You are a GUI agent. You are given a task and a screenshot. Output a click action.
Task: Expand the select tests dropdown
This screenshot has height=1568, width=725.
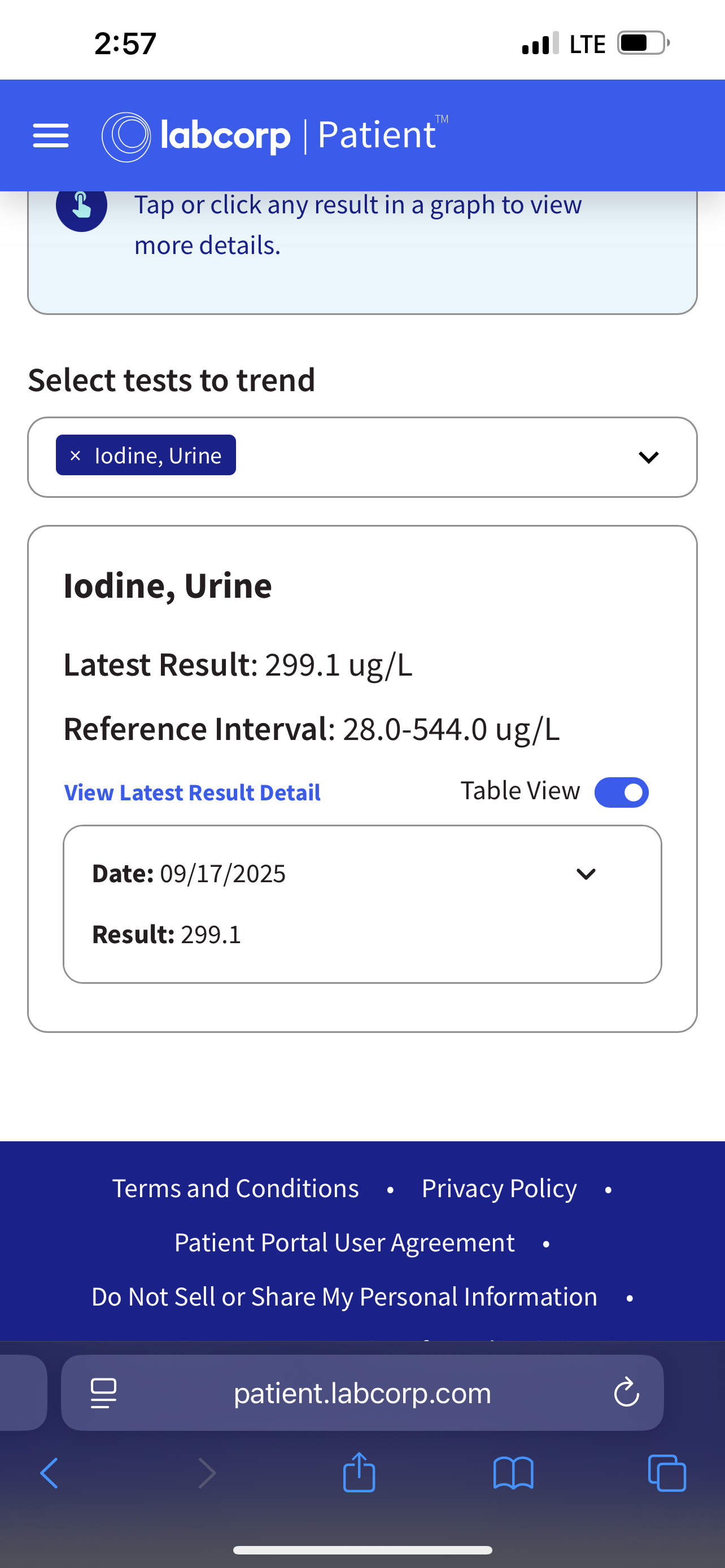[648, 457]
